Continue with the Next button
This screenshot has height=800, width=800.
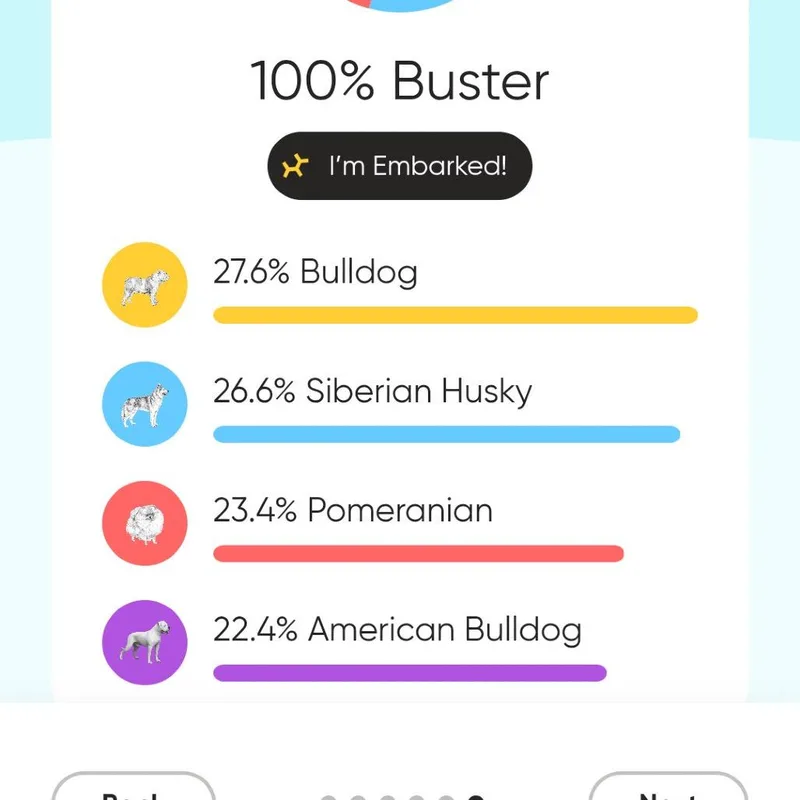pyautogui.click(x=668, y=788)
